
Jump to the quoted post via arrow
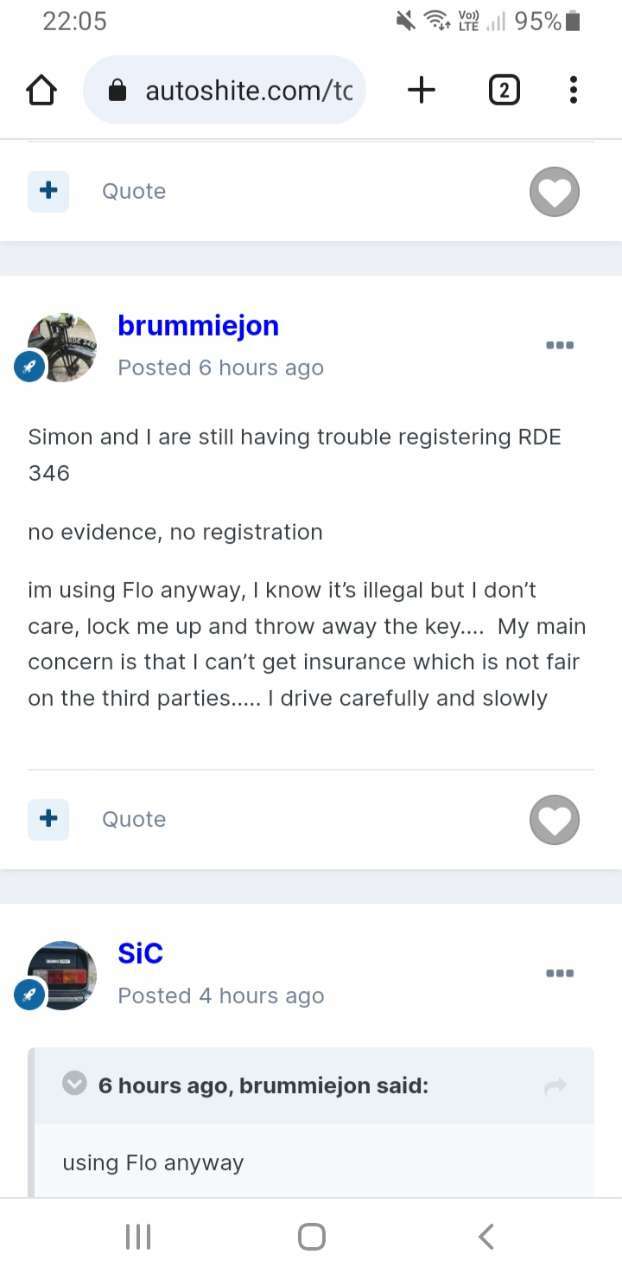click(x=556, y=1086)
